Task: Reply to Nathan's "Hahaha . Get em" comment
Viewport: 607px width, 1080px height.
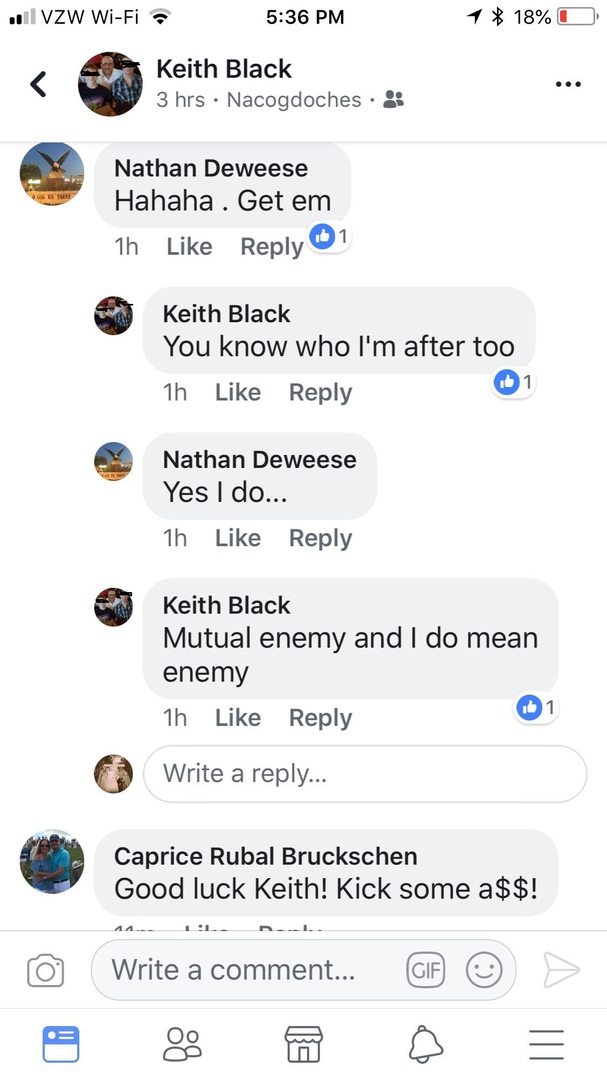Action: click(x=271, y=246)
